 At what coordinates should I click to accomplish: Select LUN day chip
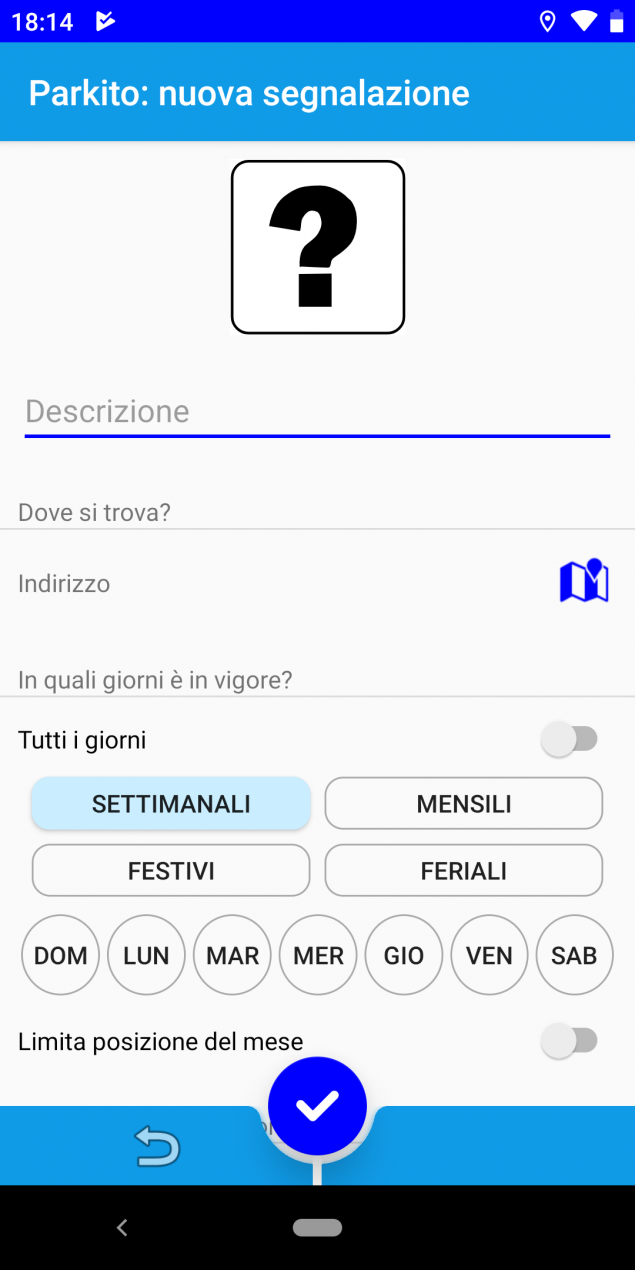click(146, 955)
